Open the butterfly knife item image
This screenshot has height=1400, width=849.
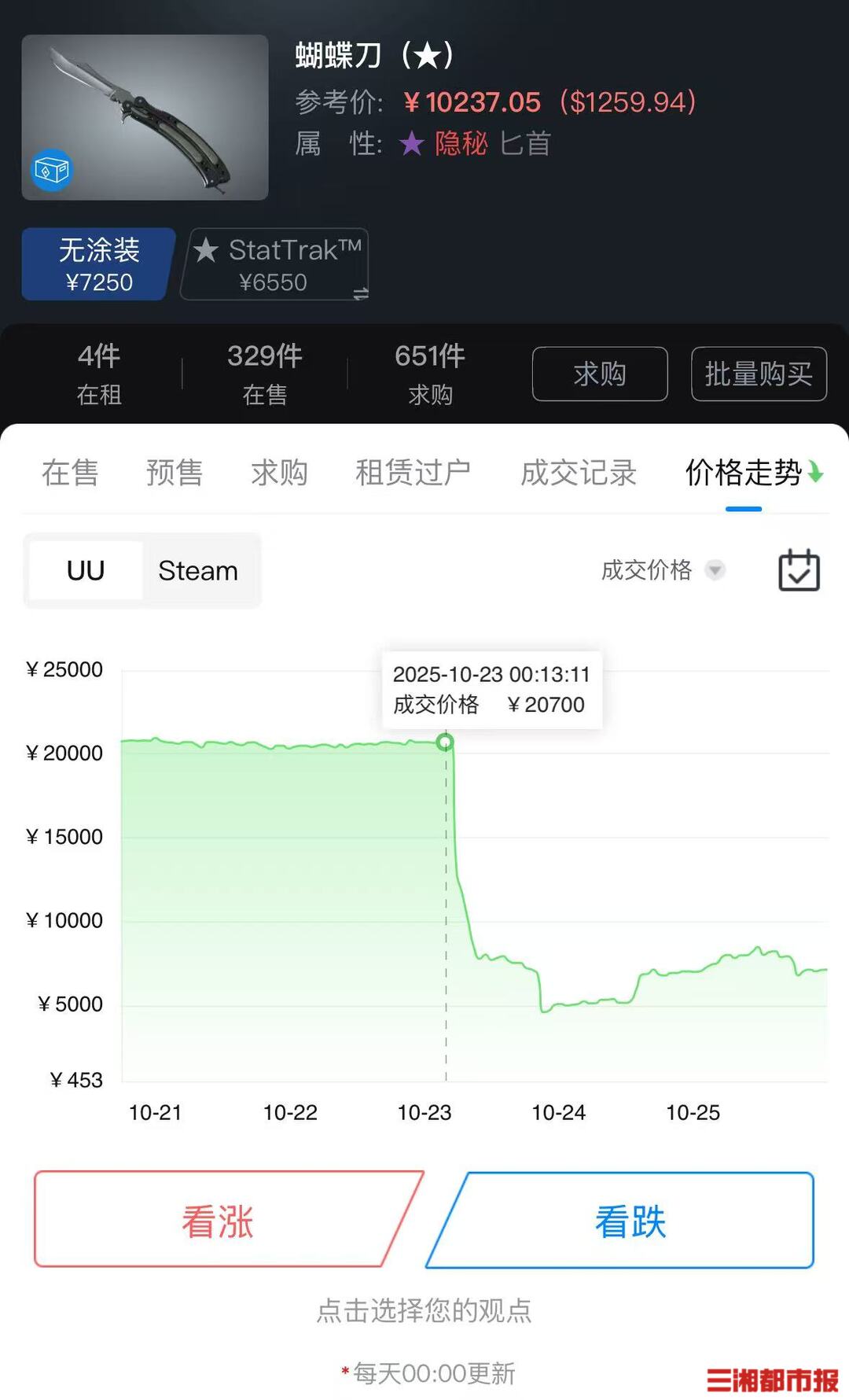[x=145, y=117]
